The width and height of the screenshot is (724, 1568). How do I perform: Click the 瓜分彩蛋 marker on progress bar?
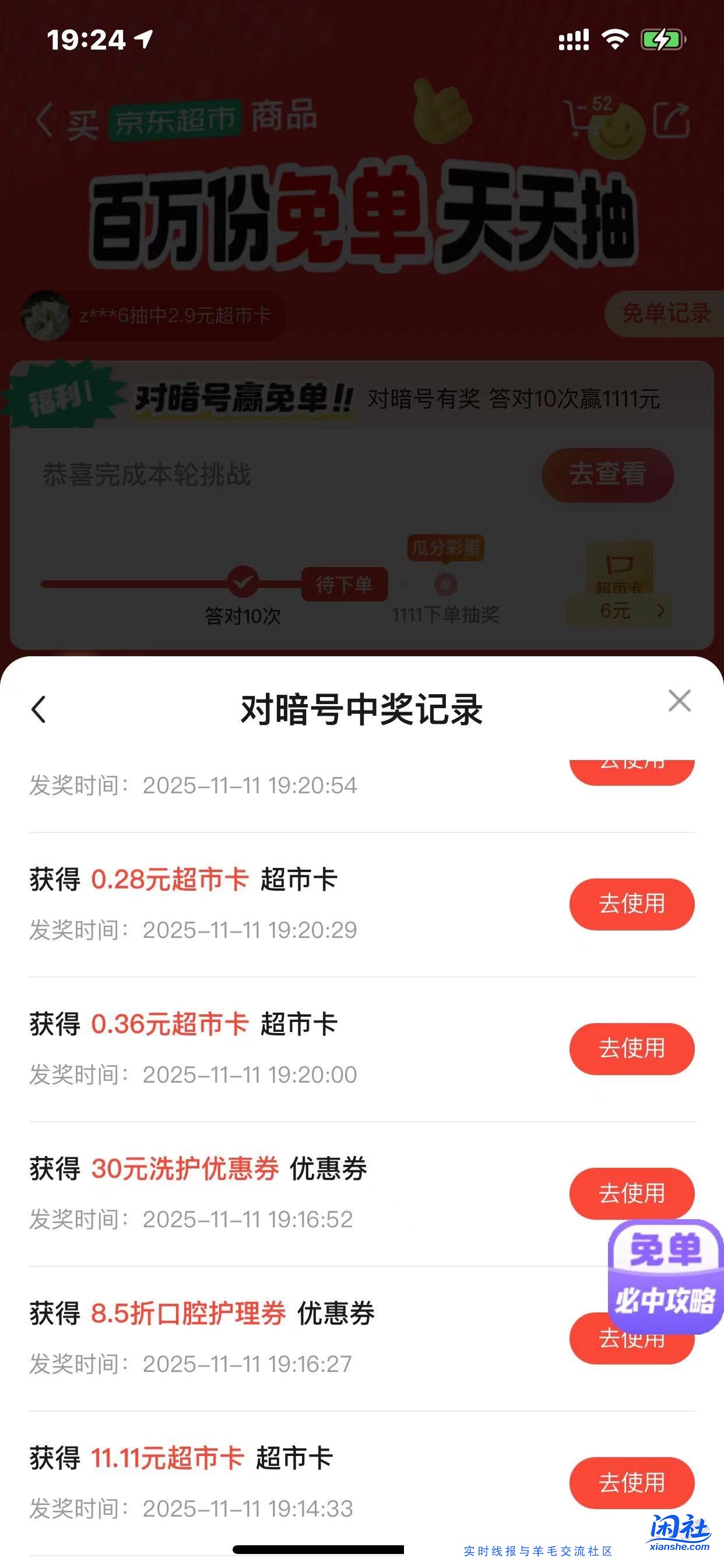(x=445, y=548)
